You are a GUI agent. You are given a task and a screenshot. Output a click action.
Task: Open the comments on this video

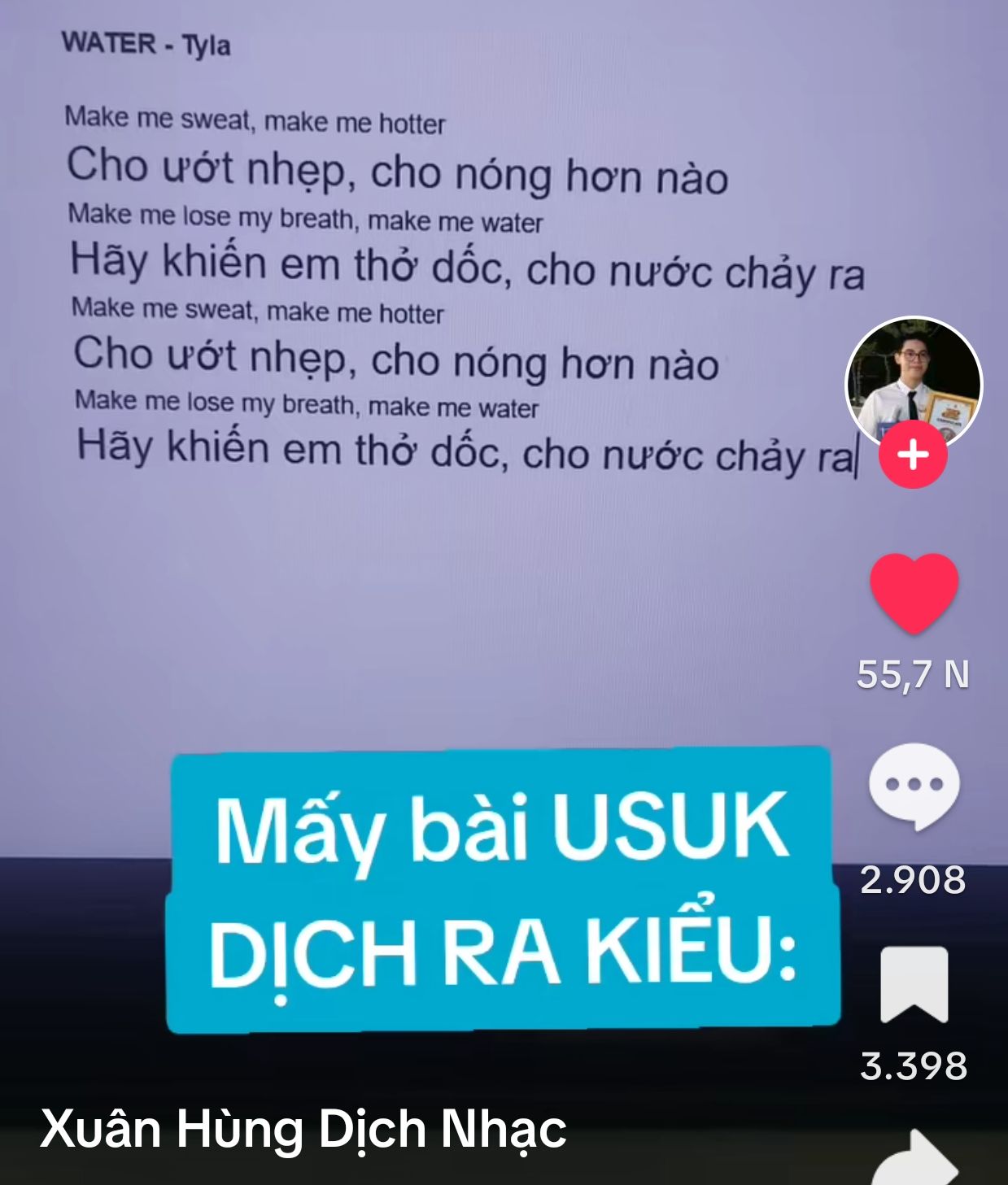[x=914, y=786]
